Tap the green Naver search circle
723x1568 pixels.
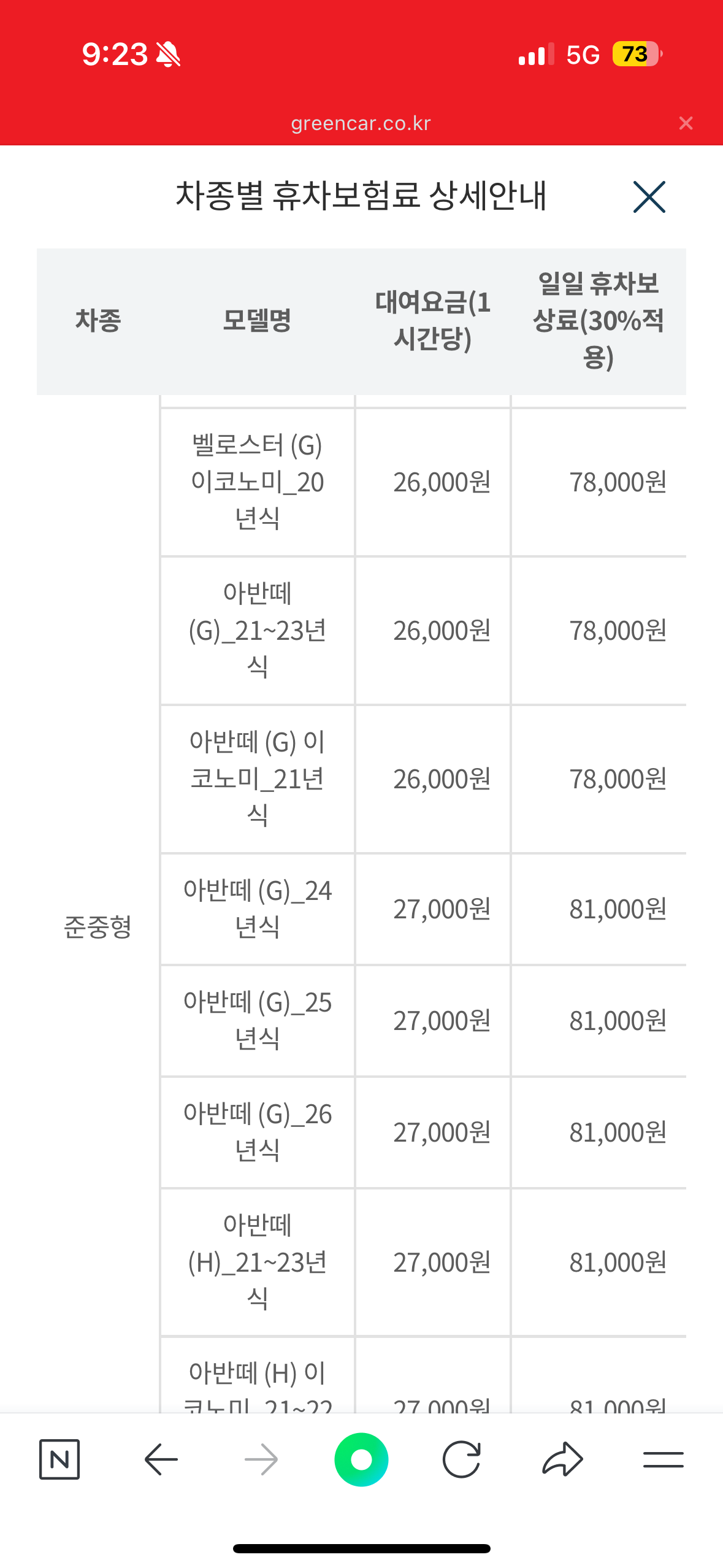pyautogui.click(x=361, y=1459)
